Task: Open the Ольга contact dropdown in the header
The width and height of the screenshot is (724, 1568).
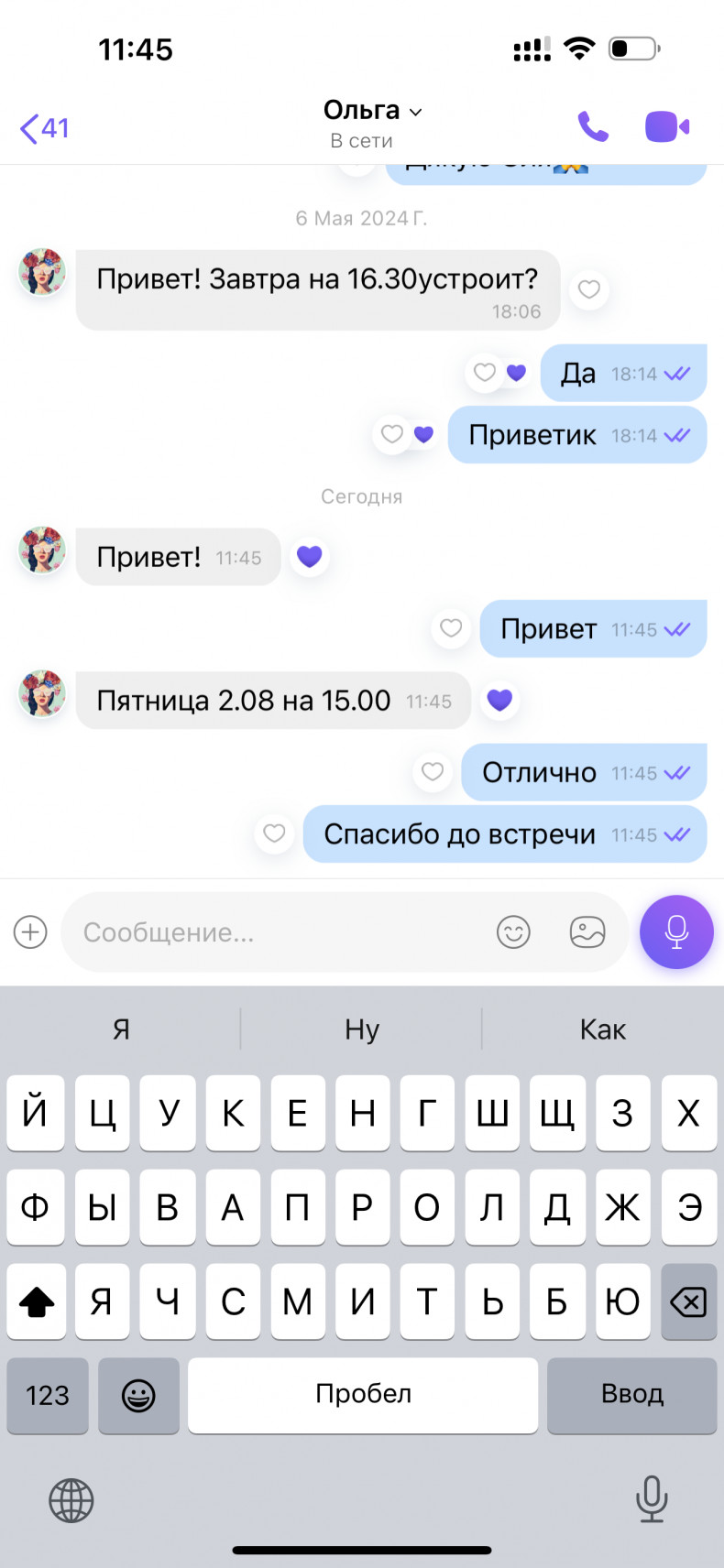Action: [372, 110]
